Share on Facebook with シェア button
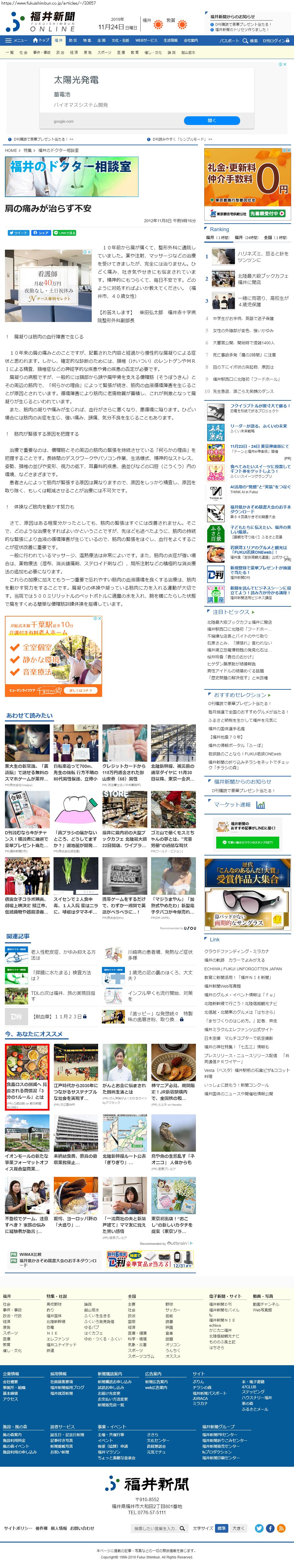Image resolution: width=294 pixels, height=1568 pixels. click(41, 233)
